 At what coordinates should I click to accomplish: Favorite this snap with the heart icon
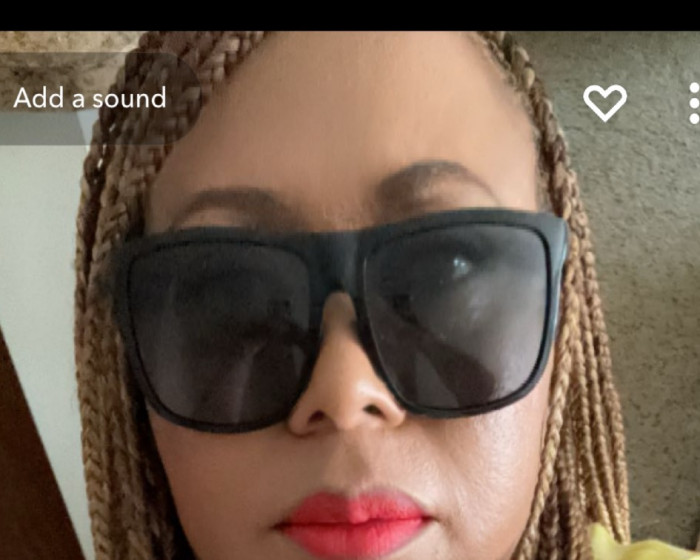click(x=605, y=102)
